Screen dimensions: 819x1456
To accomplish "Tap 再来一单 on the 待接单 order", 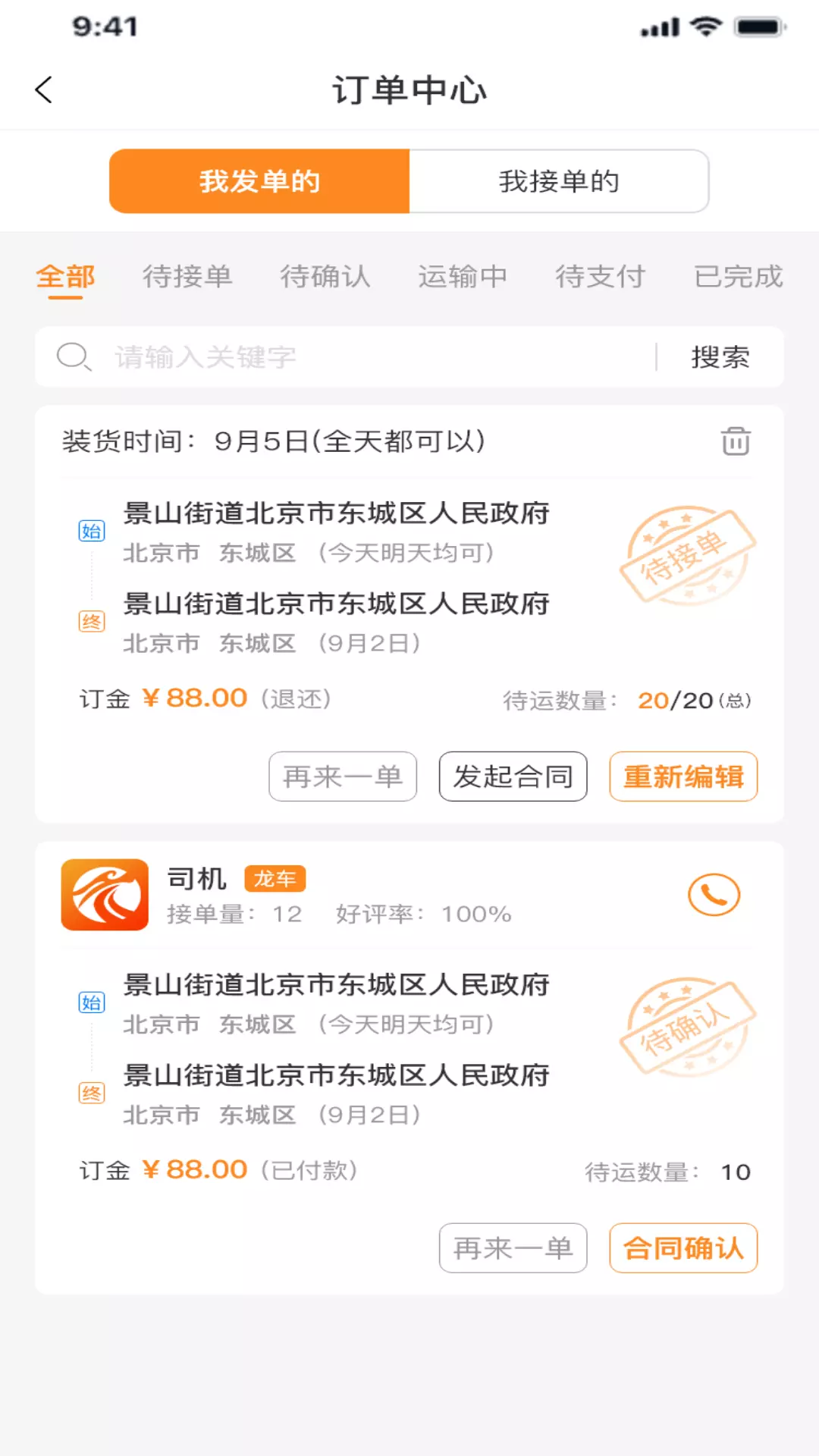I will 343,777.
